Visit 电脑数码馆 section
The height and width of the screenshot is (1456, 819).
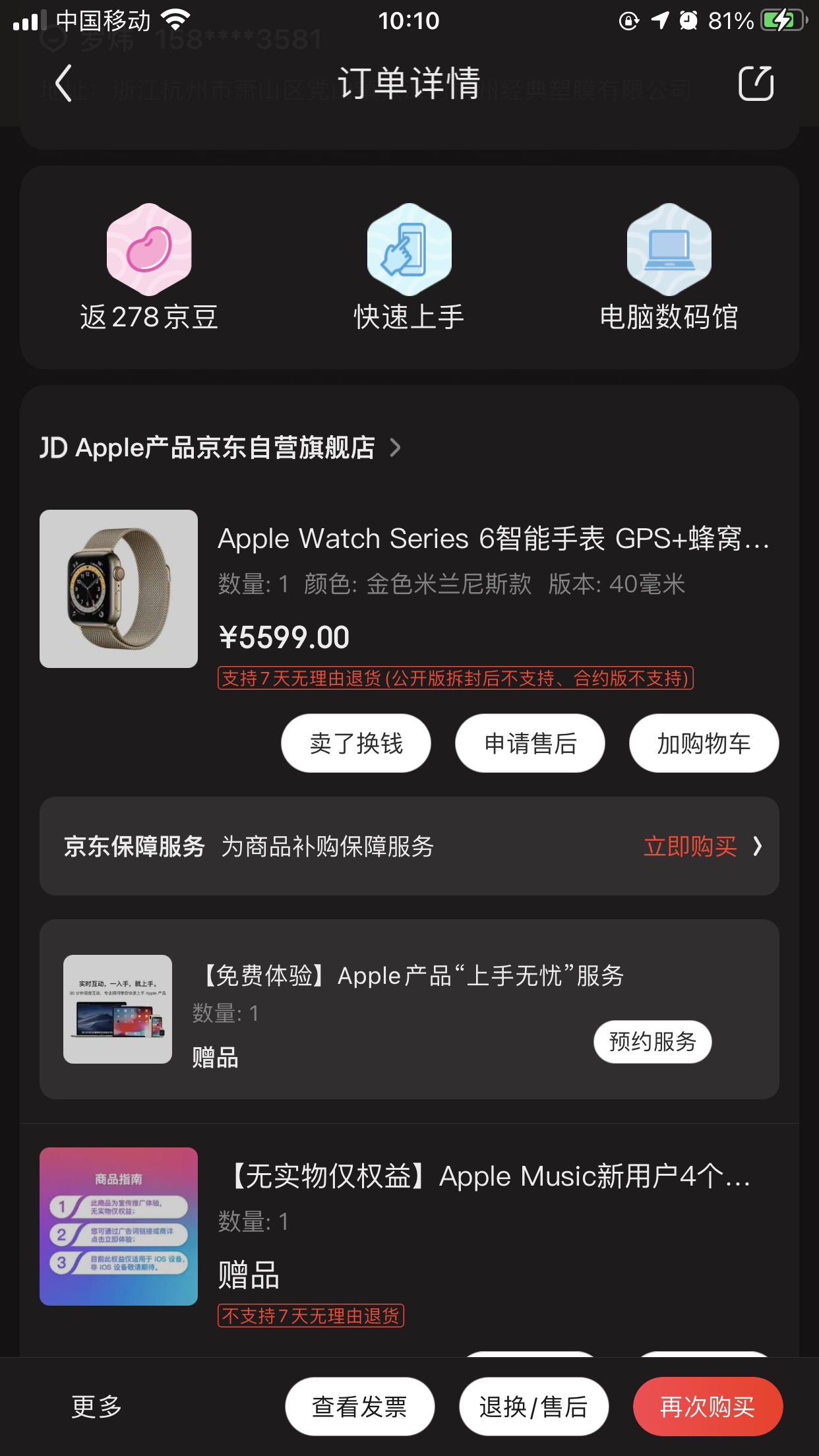669,267
